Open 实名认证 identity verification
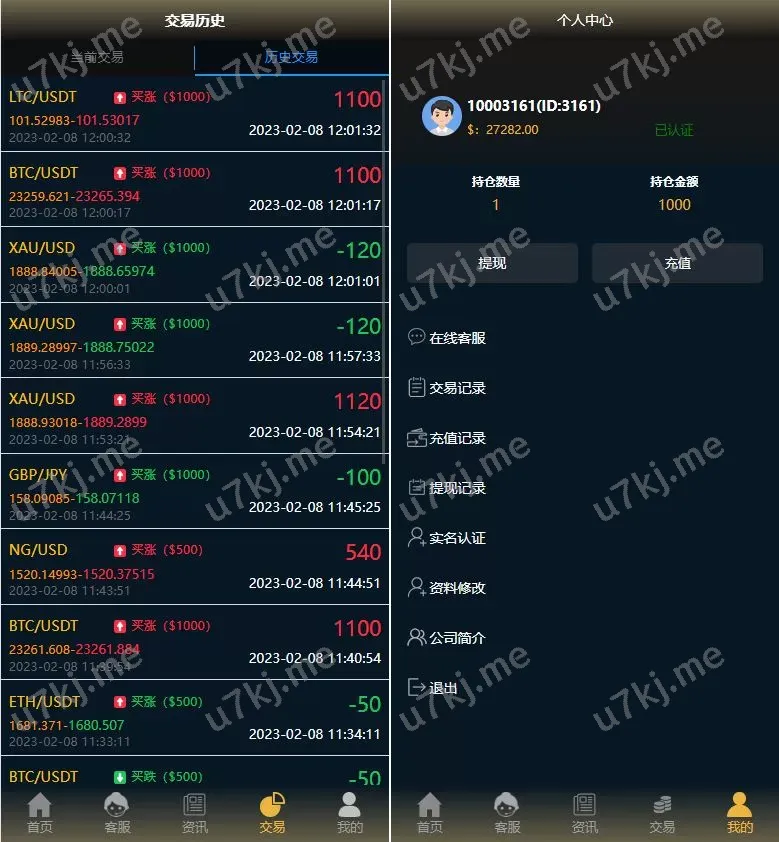This screenshot has height=842, width=779. click(x=447, y=538)
